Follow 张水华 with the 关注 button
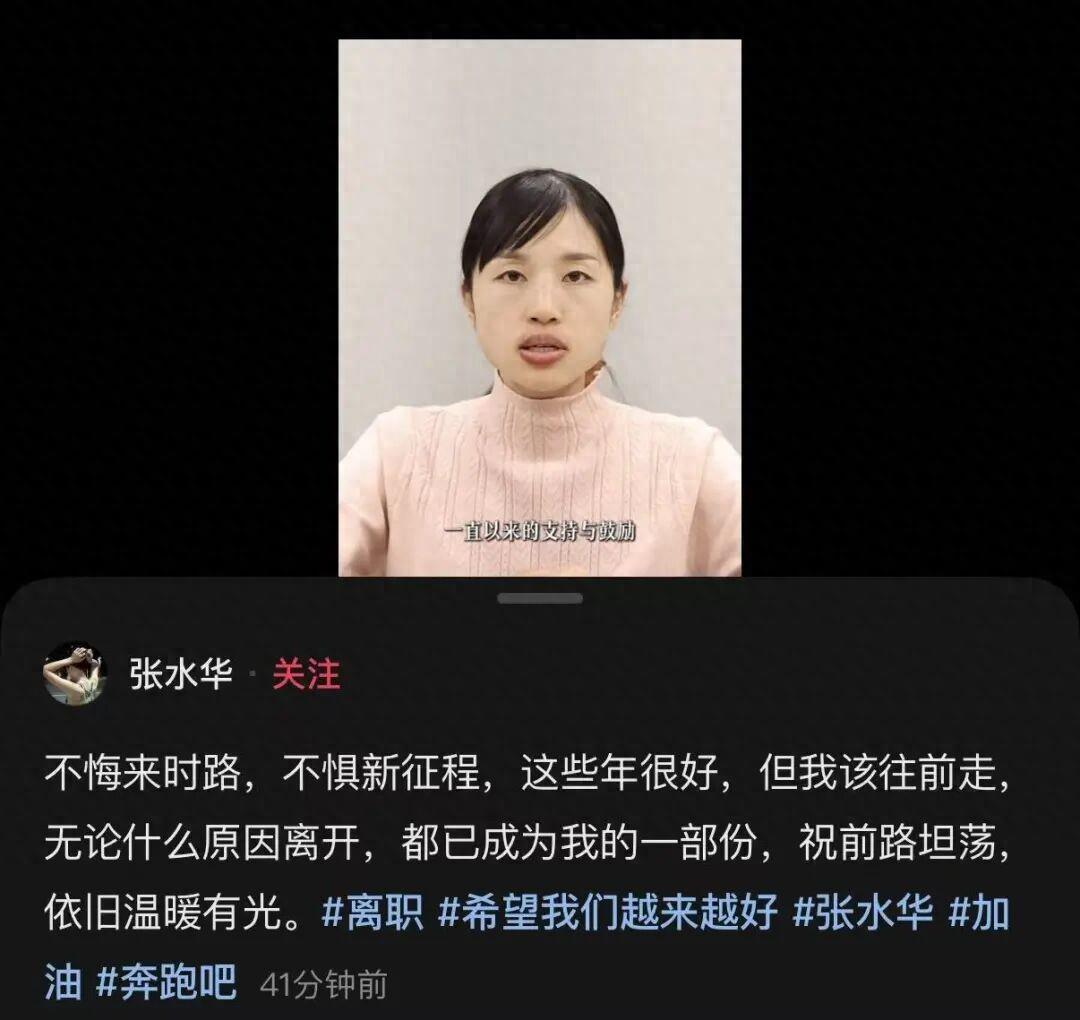 [306, 675]
